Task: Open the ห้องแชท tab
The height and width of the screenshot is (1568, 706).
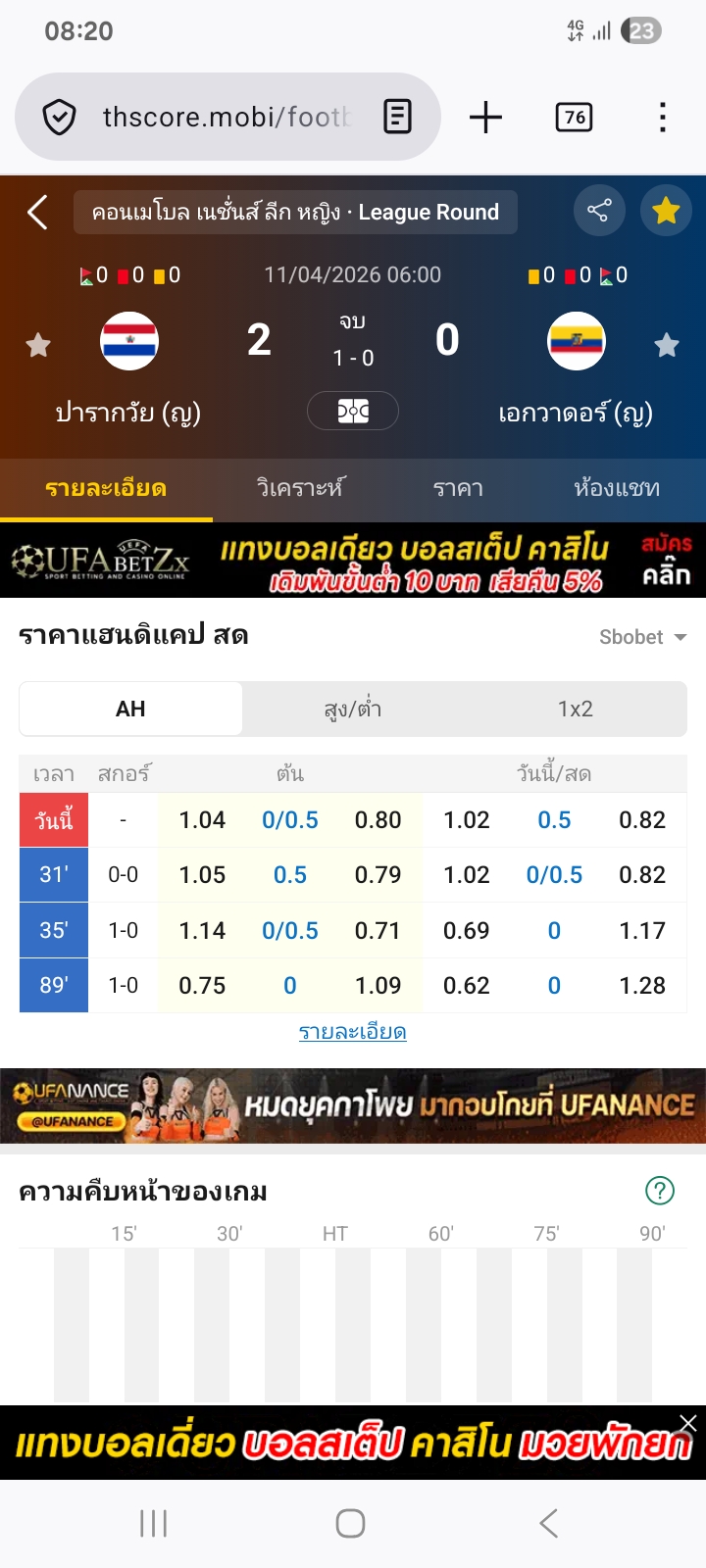Action: [617, 488]
